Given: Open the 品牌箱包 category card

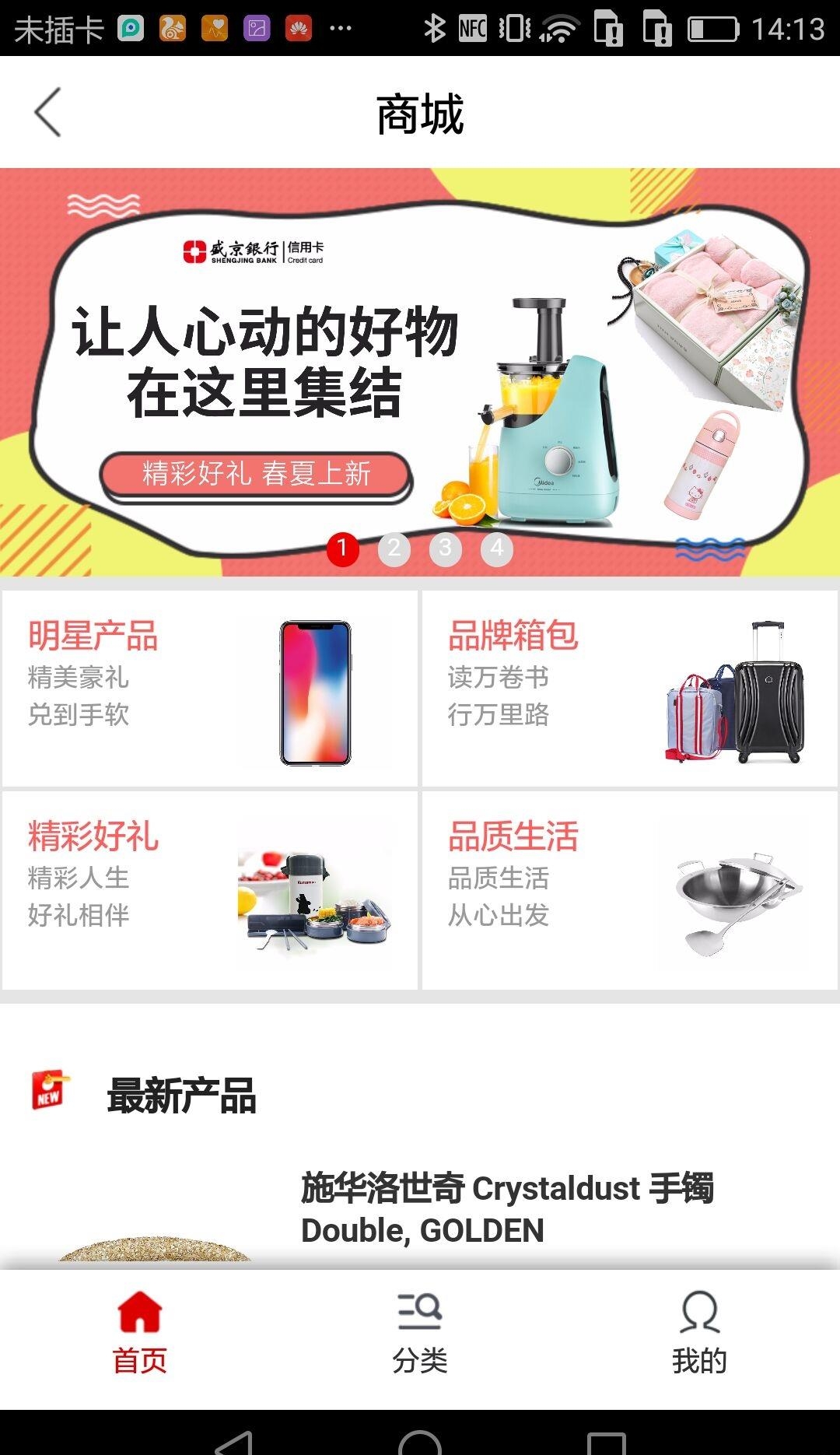Looking at the screenshot, I should (x=630, y=689).
